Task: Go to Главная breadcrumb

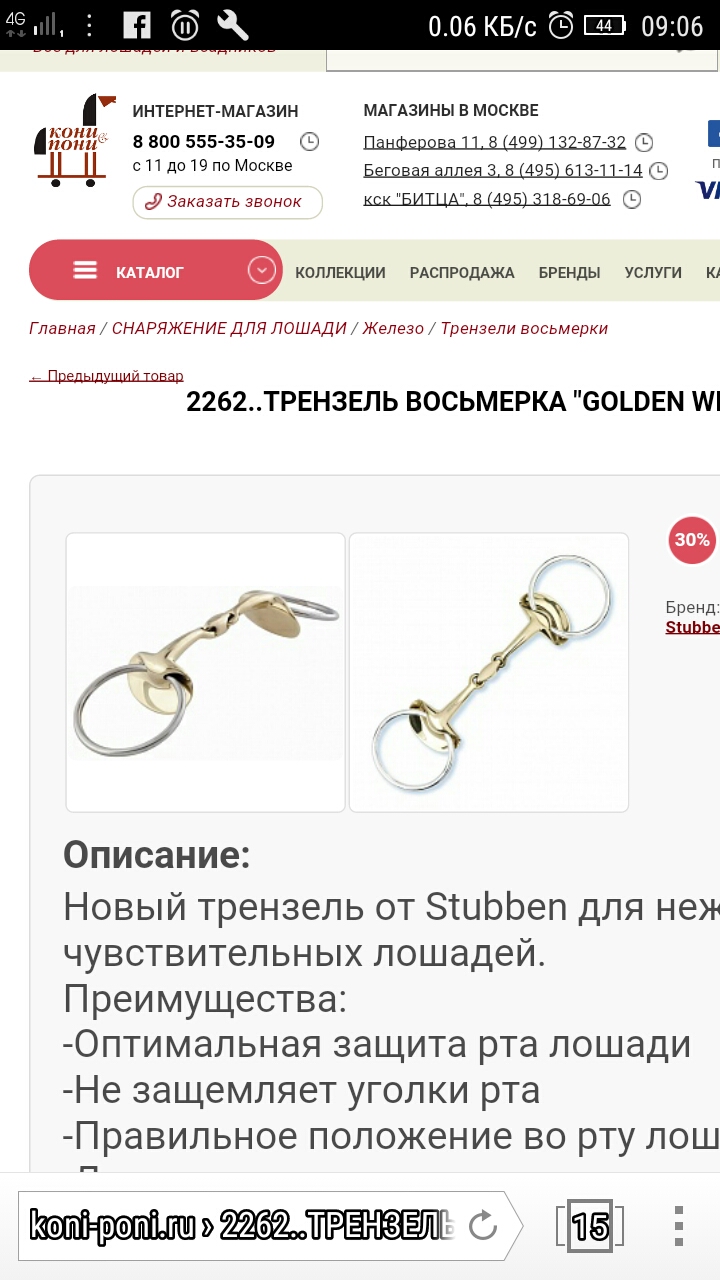Action: coord(62,328)
